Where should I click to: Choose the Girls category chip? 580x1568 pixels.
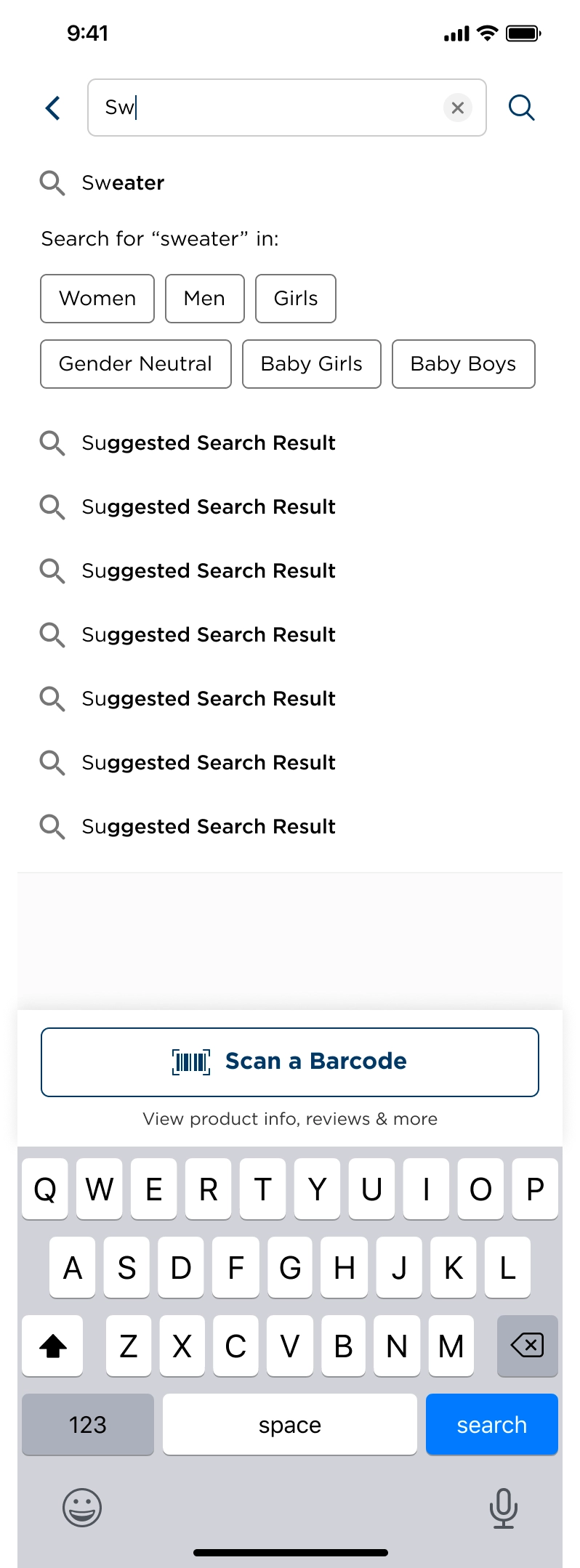[295, 299]
